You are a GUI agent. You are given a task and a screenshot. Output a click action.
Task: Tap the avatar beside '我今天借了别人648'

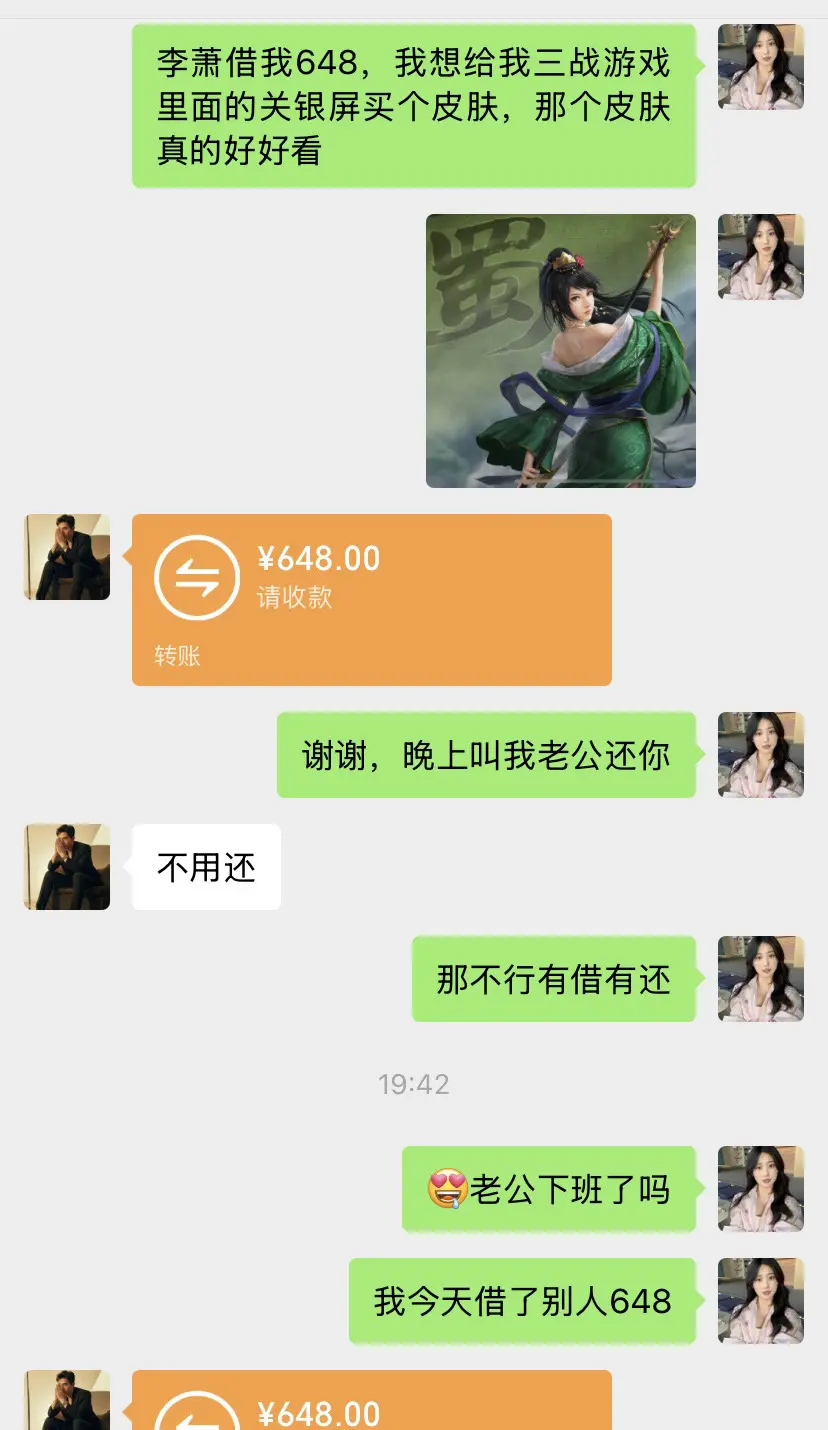(761, 1300)
